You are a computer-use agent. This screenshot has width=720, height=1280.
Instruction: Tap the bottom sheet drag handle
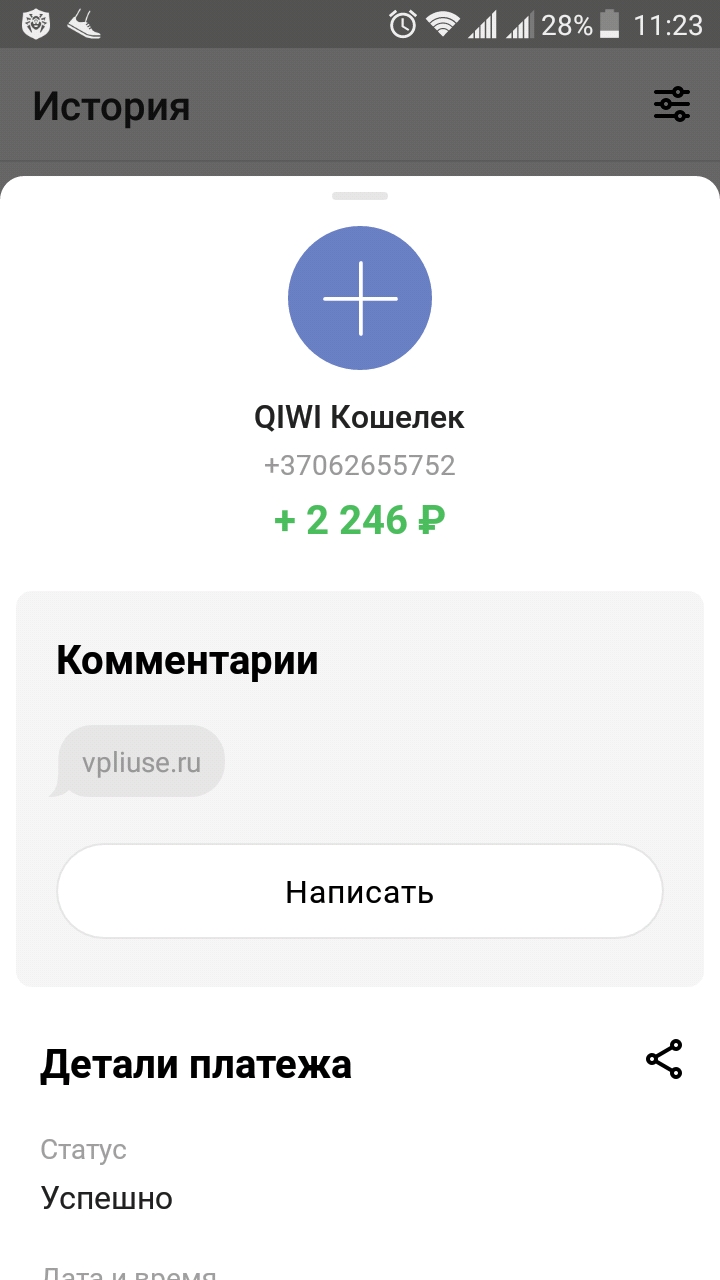point(360,196)
